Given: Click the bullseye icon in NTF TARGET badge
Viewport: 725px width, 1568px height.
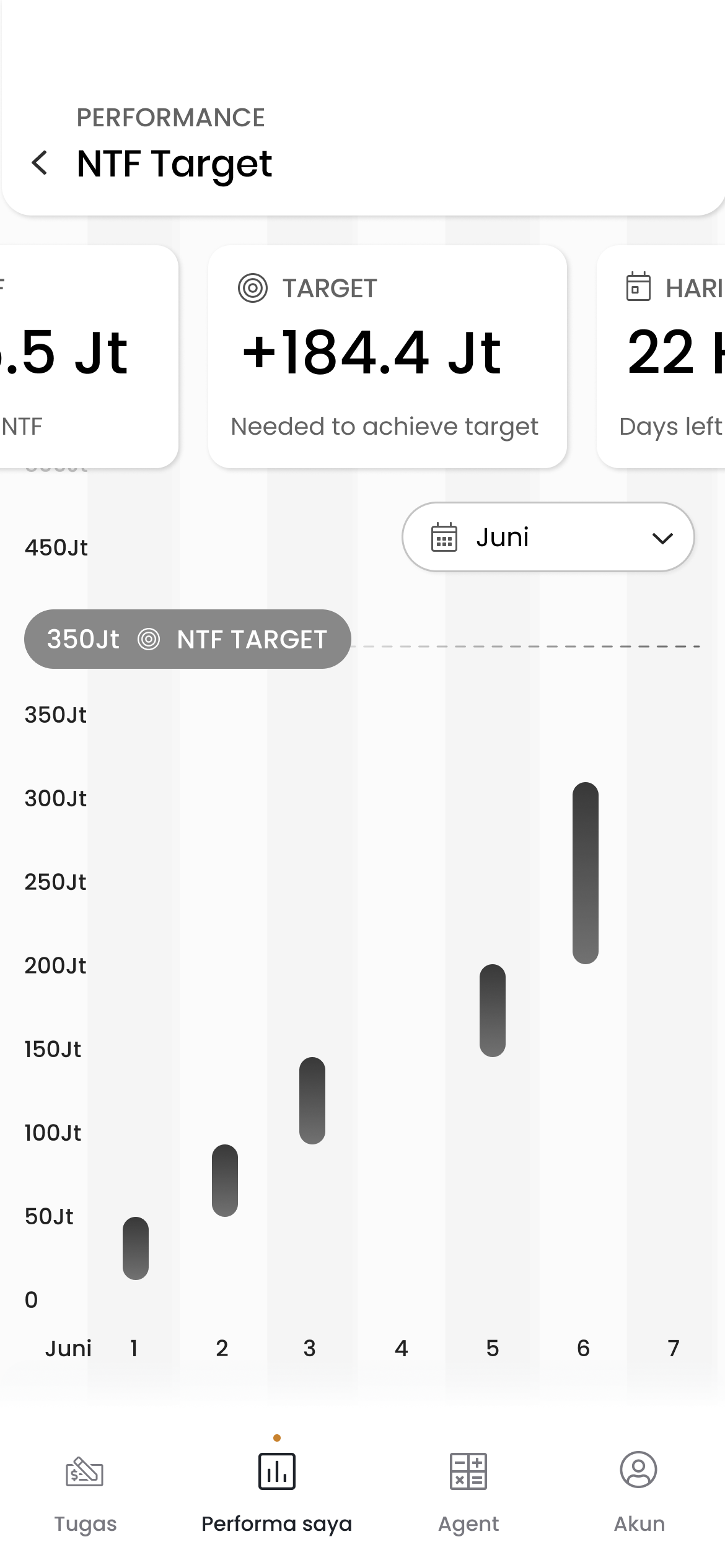Looking at the screenshot, I should click(x=149, y=639).
